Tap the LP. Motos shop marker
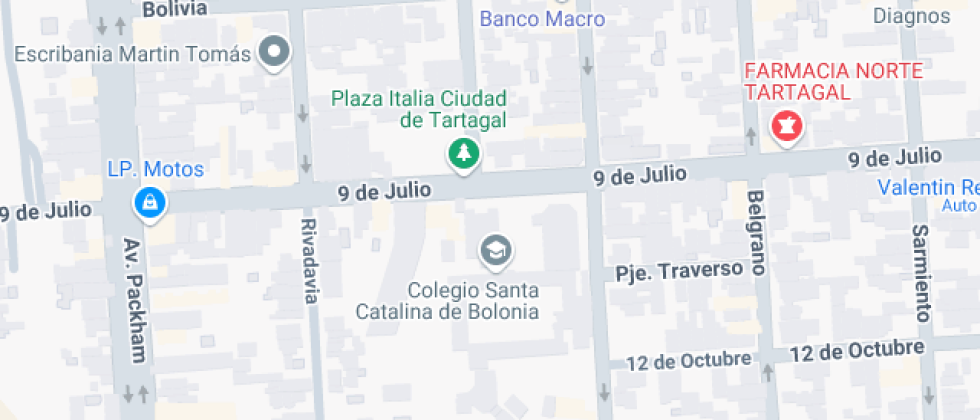Viewport: 980px width, 420px height. pos(150,201)
